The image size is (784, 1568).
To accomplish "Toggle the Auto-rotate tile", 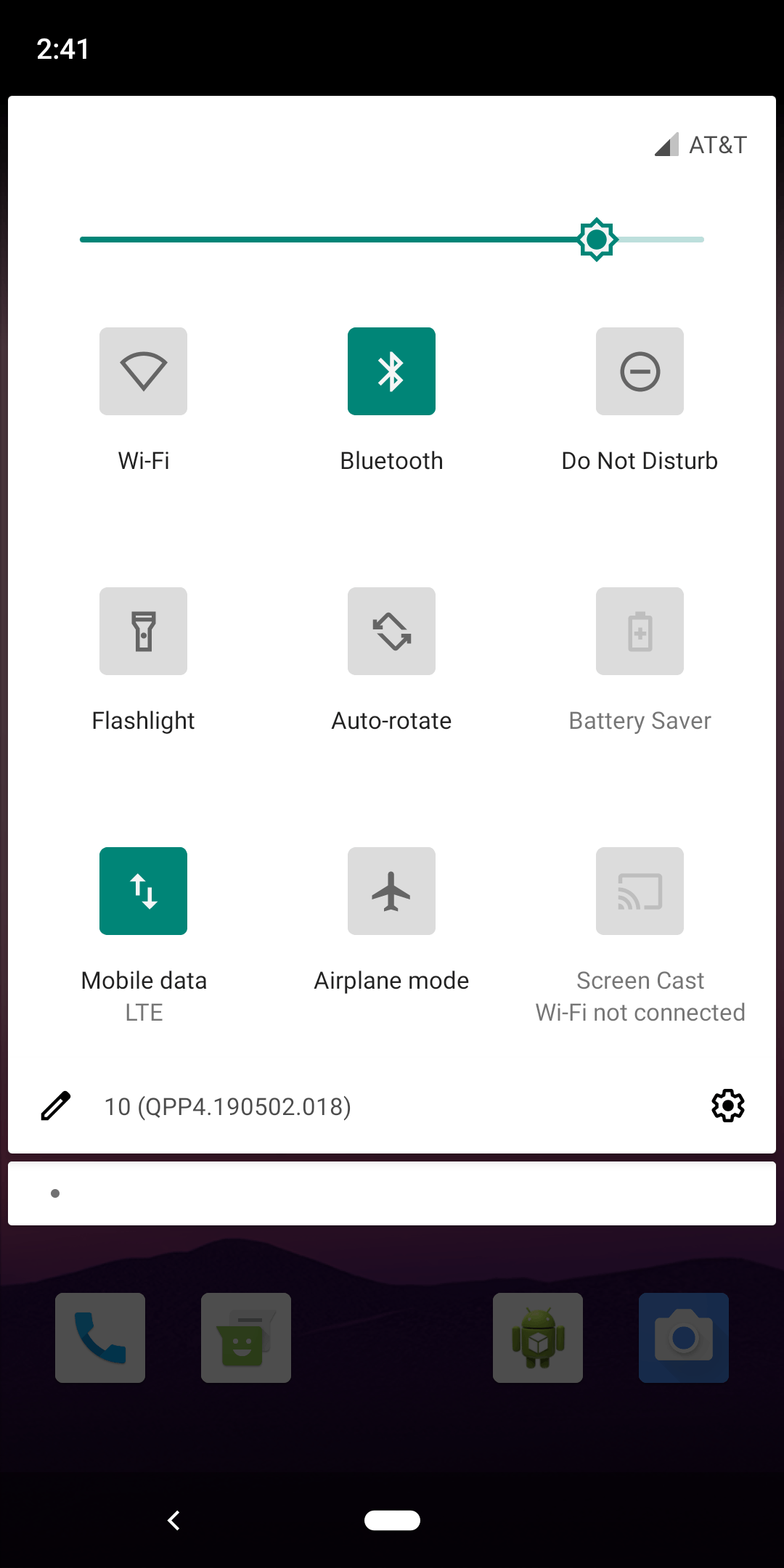I will click(x=391, y=631).
